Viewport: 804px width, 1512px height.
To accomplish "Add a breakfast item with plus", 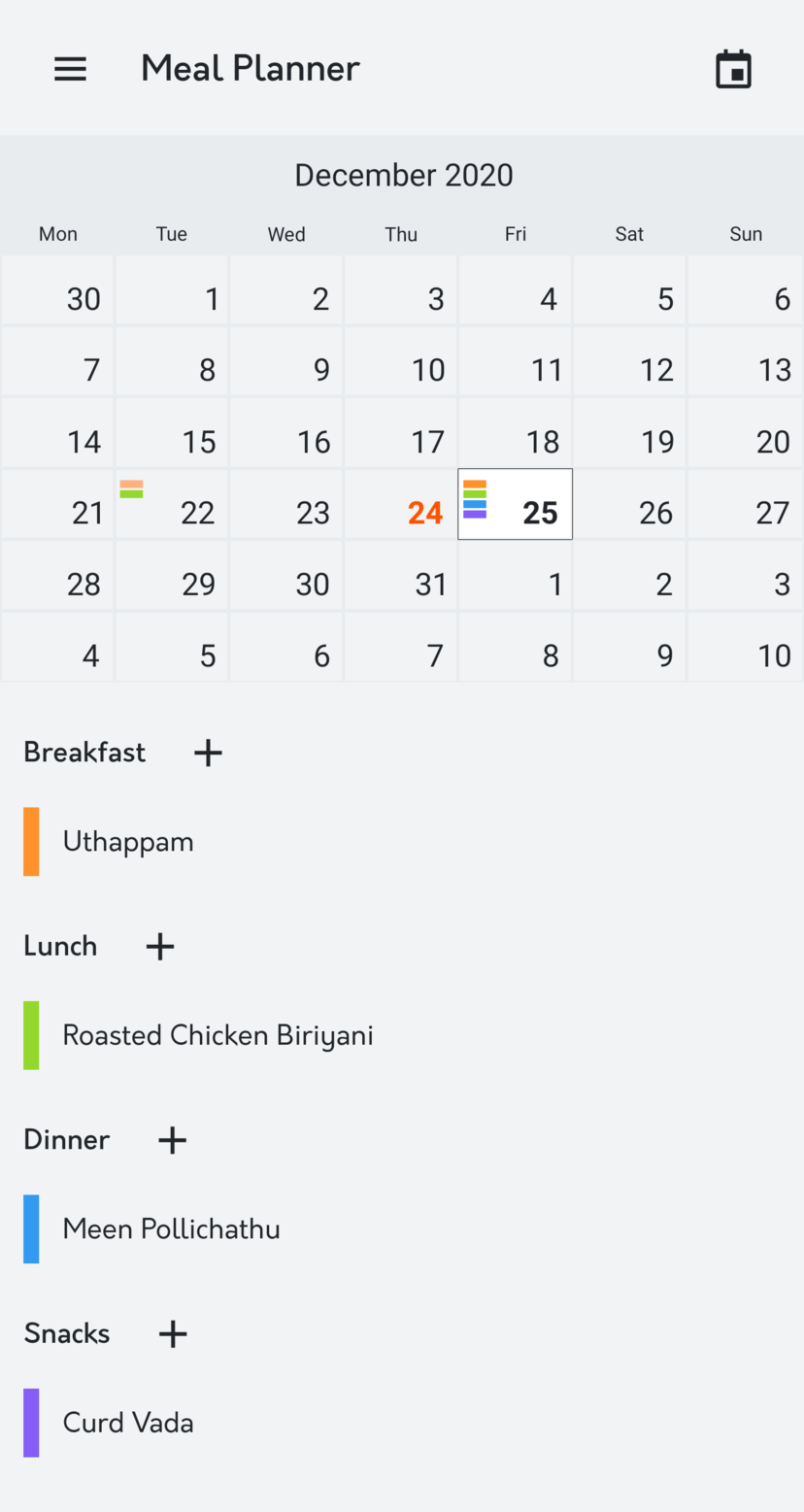I will (x=208, y=753).
